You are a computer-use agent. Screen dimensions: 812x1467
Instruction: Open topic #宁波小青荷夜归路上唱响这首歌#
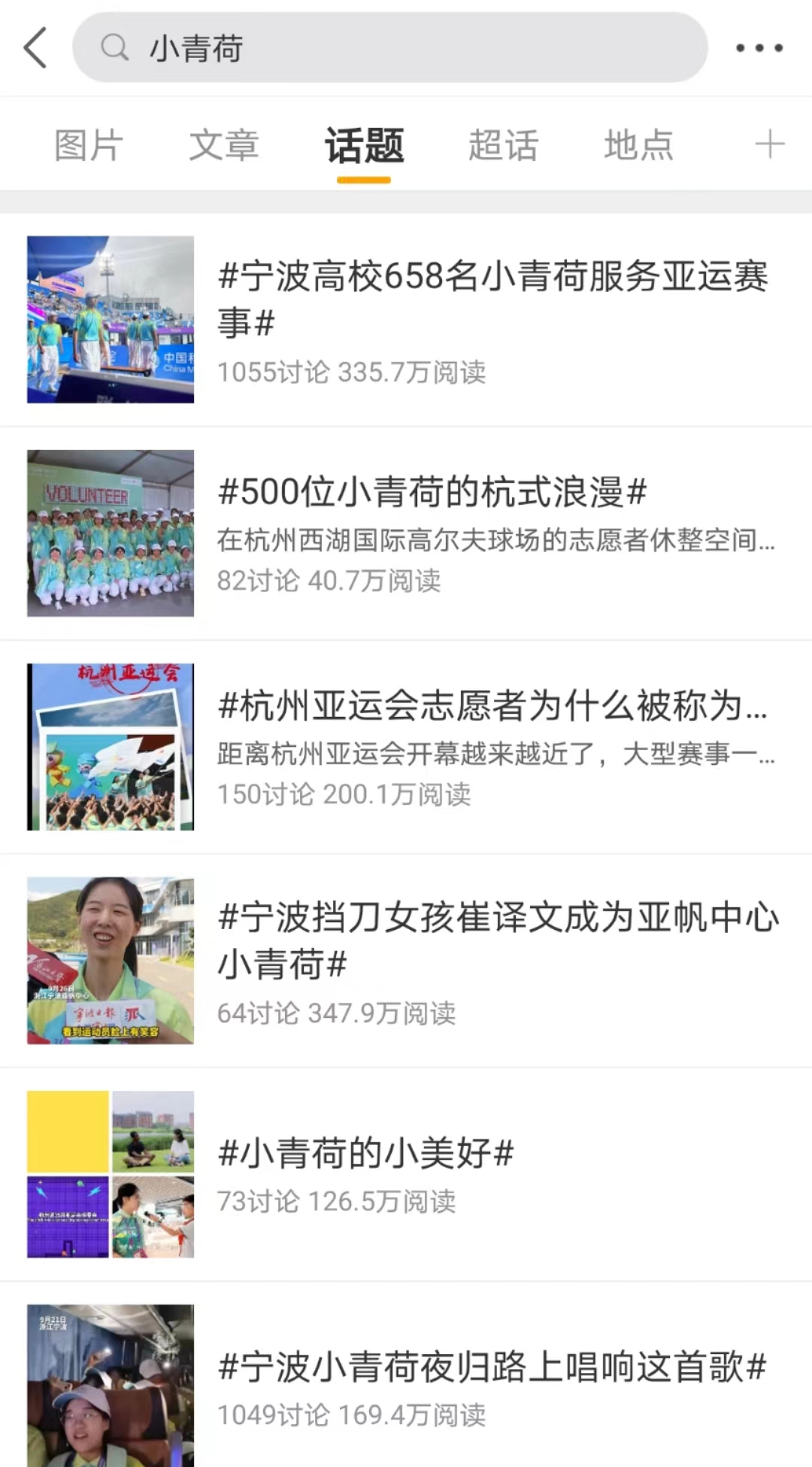coord(492,1366)
